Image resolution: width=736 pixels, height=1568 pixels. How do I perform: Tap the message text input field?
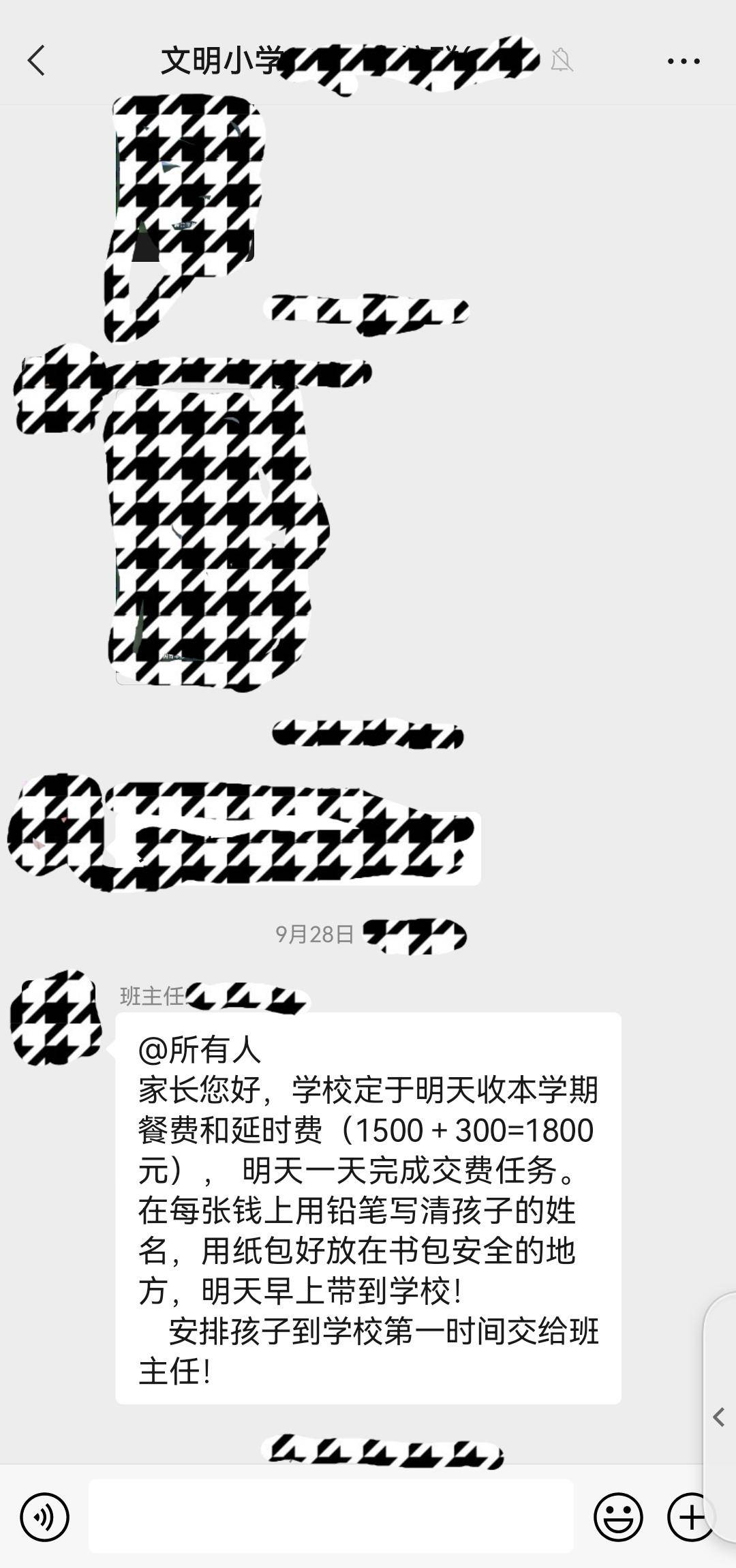click(x=331, y=1516)
